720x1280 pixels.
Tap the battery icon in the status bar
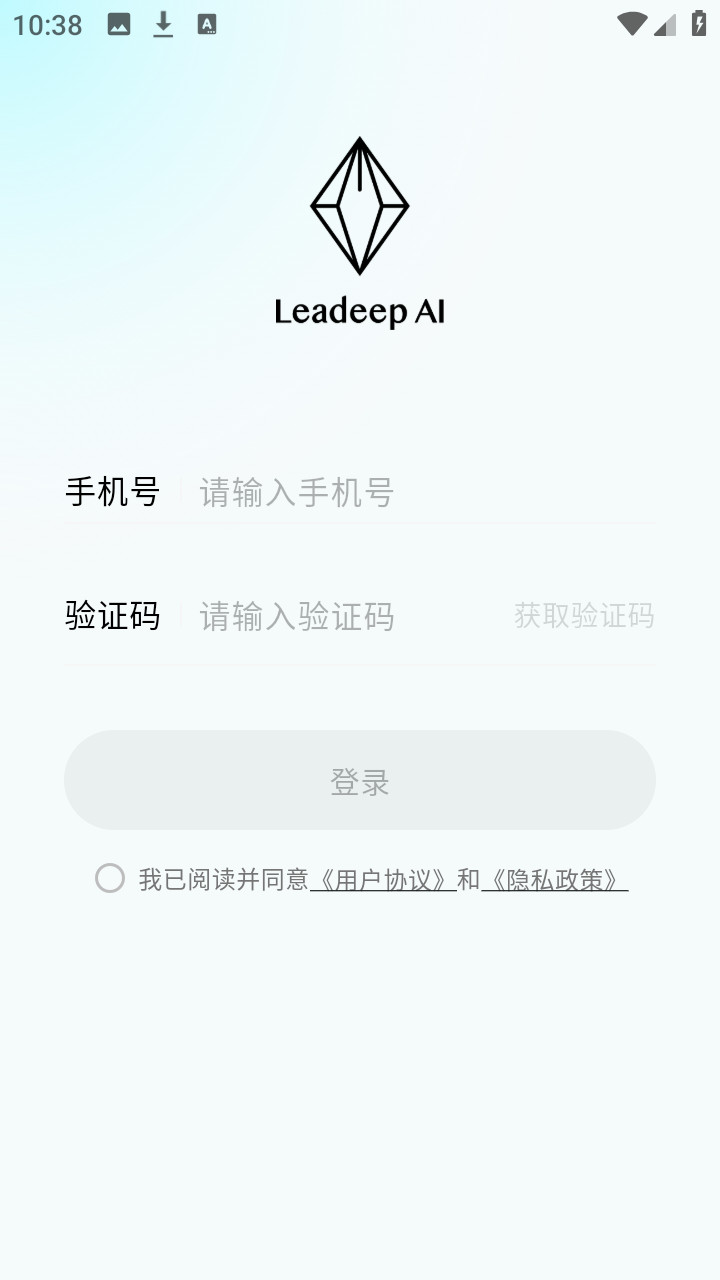[698, 24]
